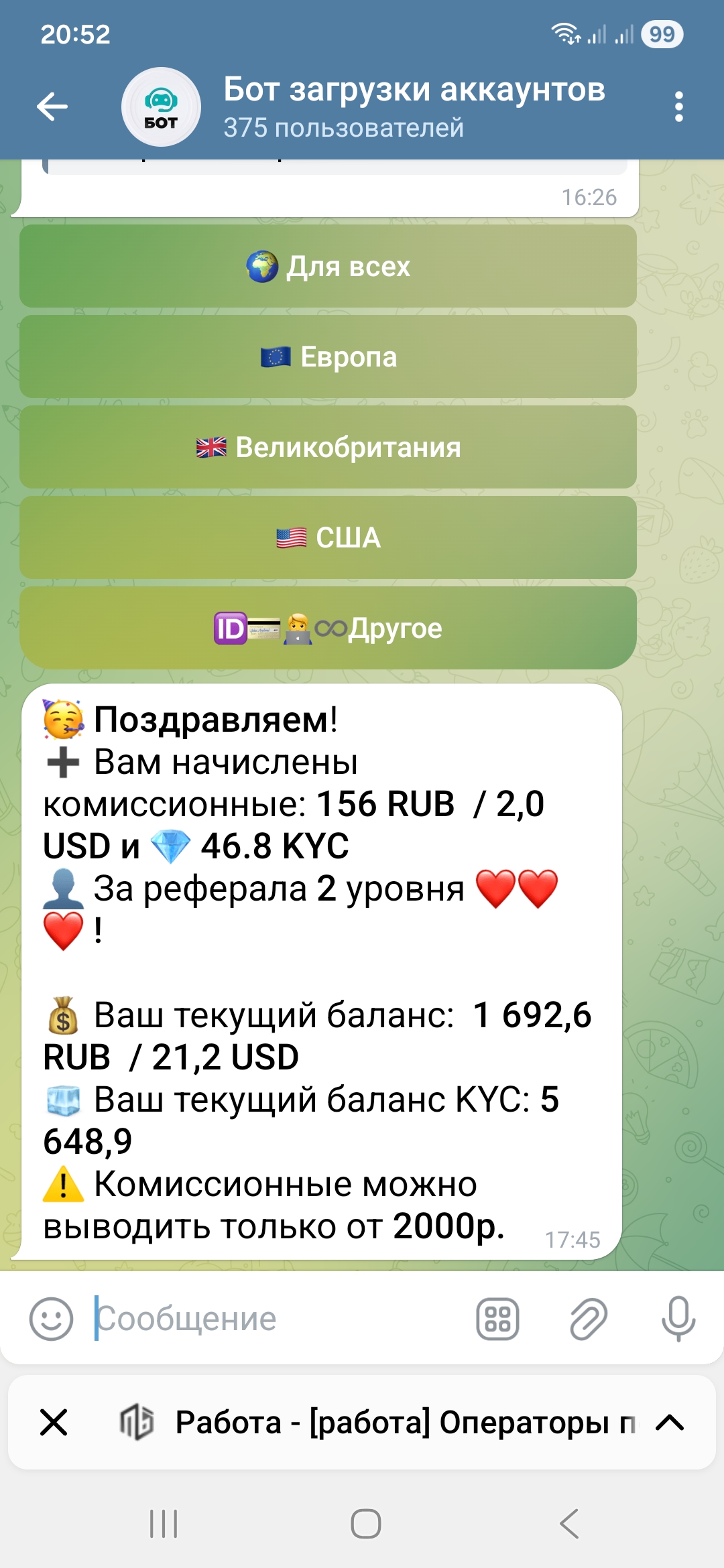Dismiss the Работа Операторы banner
The image size is (724, 1568).
[54, 1422]
